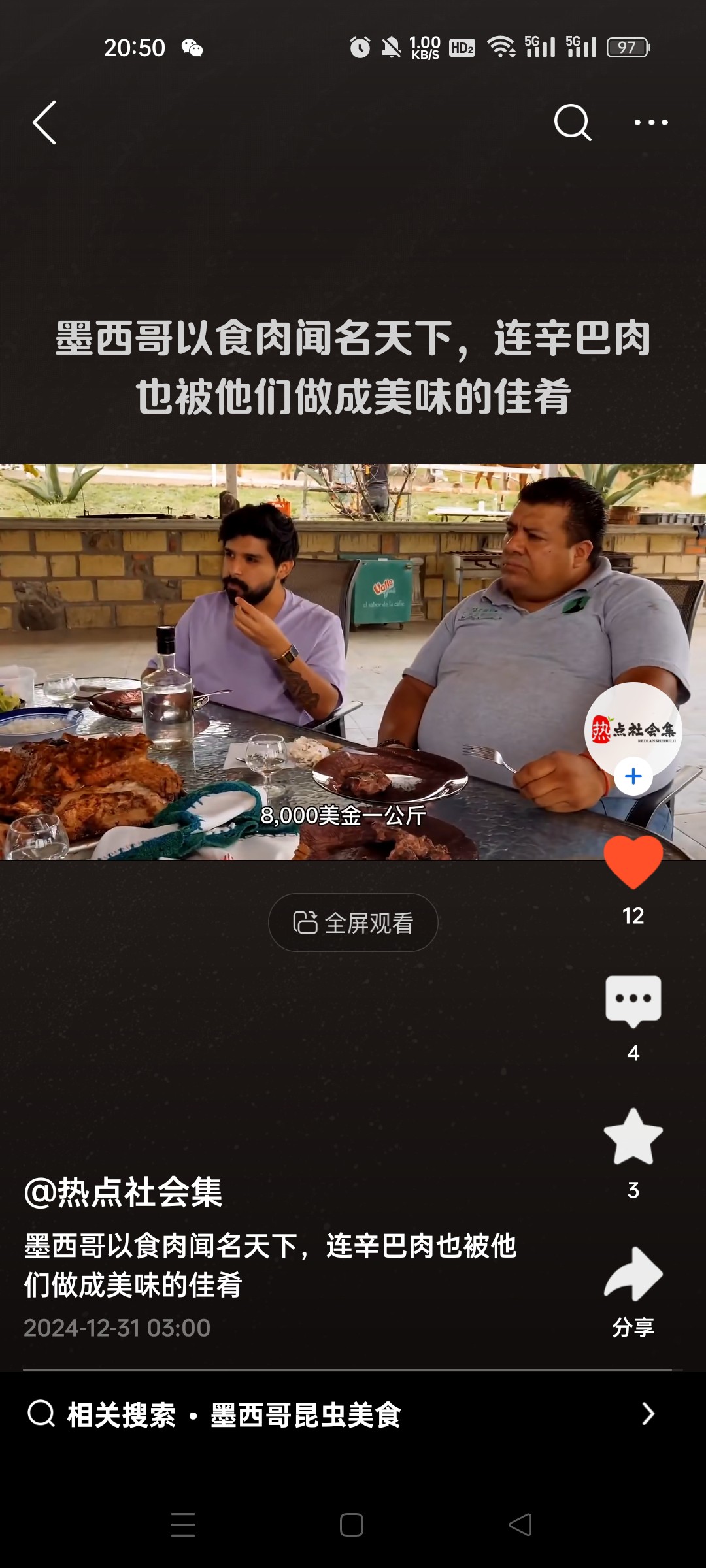Open search from the magnifier icon
This screenshot has width=706, height=1568.
tap(572, 122)
